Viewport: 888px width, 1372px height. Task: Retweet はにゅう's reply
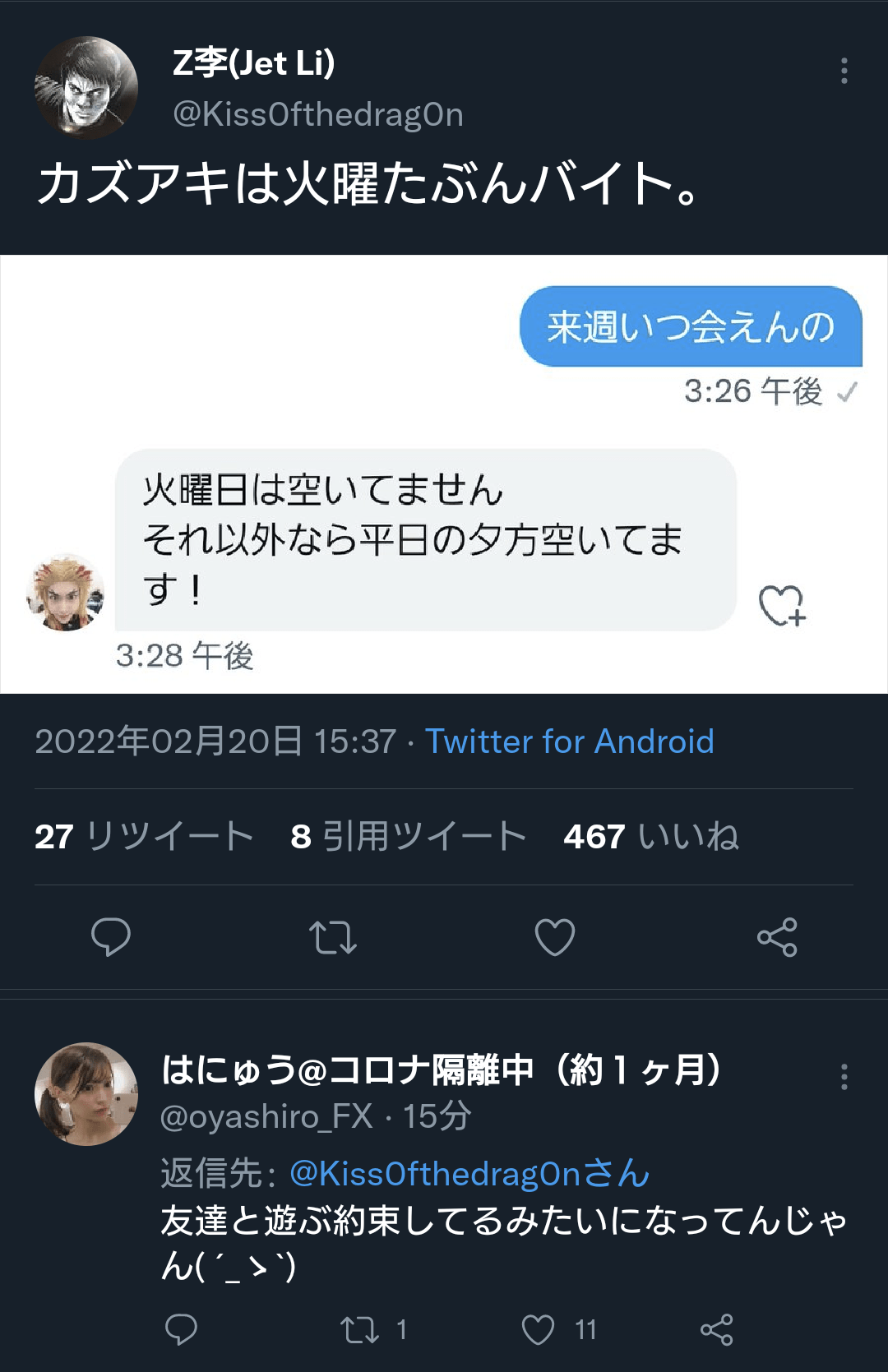point(360,1329)
